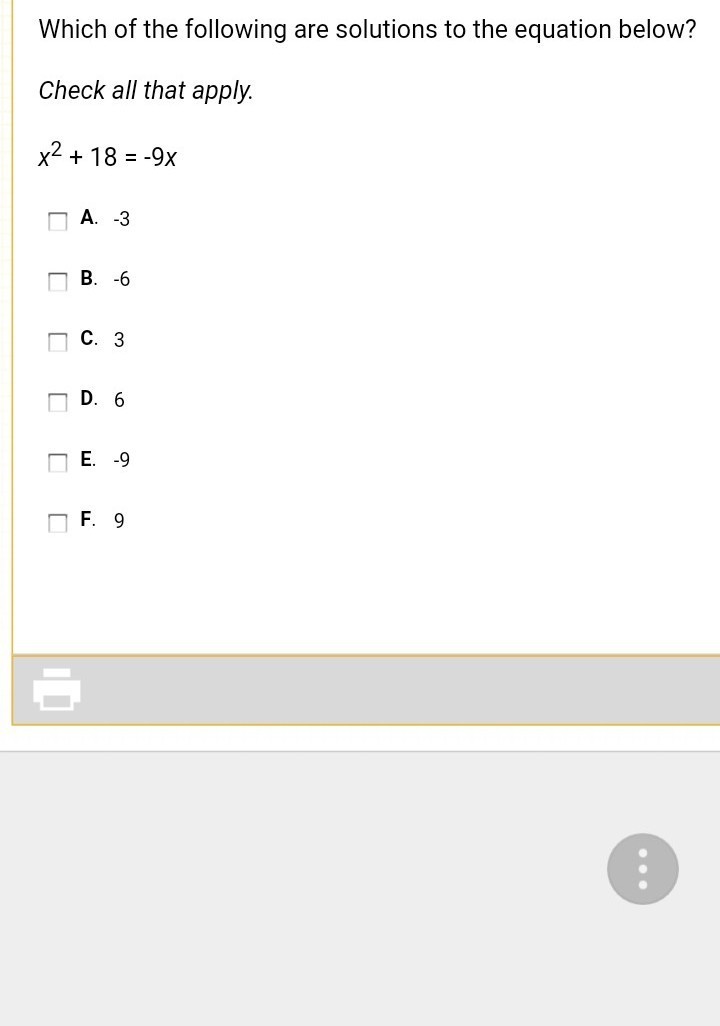Select the checkbox for B, -6
720x1026 pixels.
58,282
